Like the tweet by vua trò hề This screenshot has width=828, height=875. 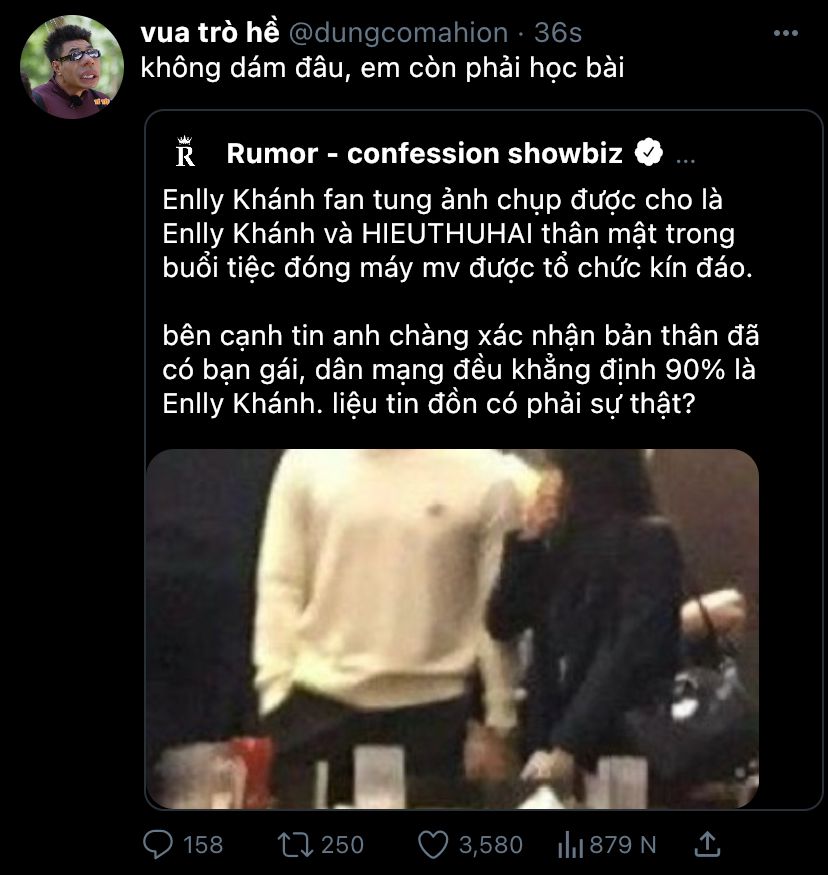432,845
